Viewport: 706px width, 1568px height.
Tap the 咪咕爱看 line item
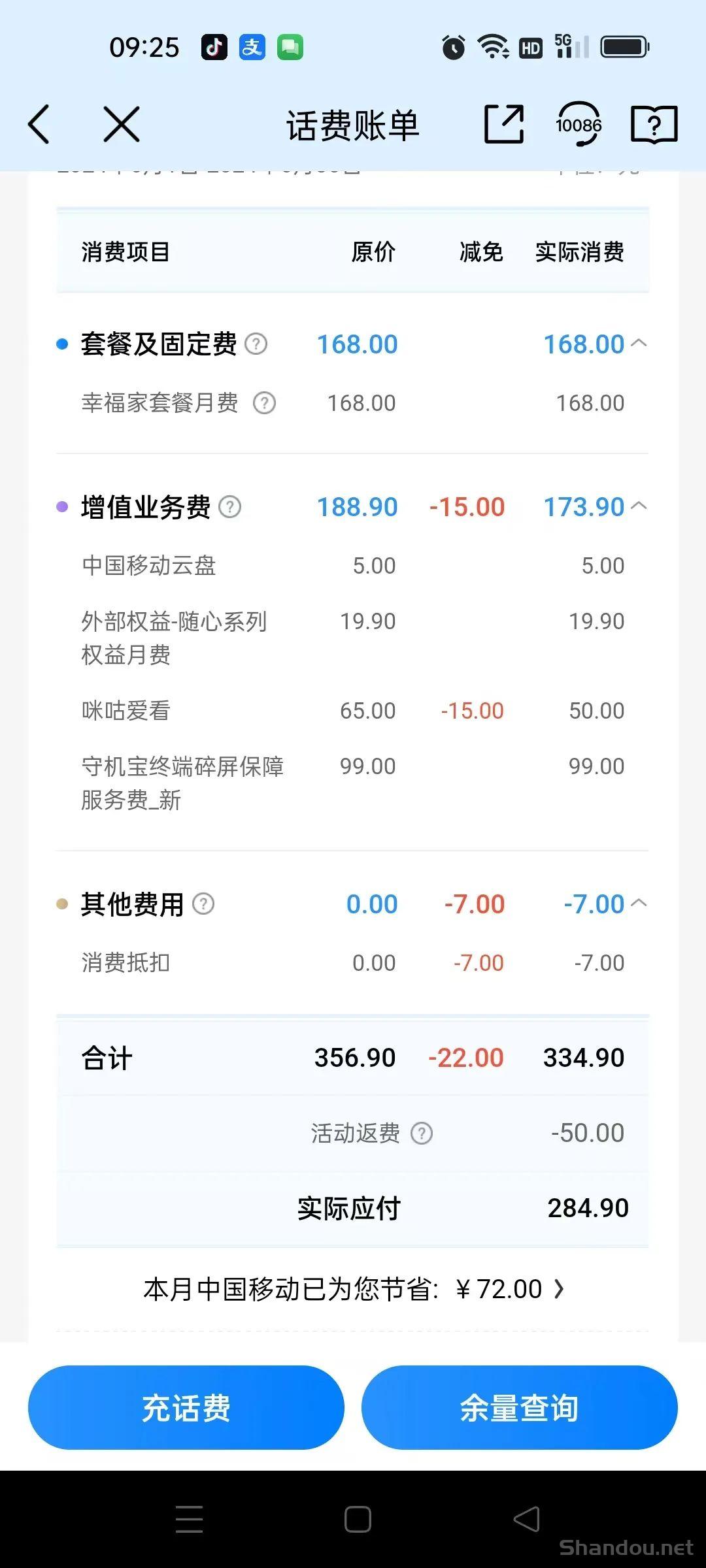click(124, 710)
